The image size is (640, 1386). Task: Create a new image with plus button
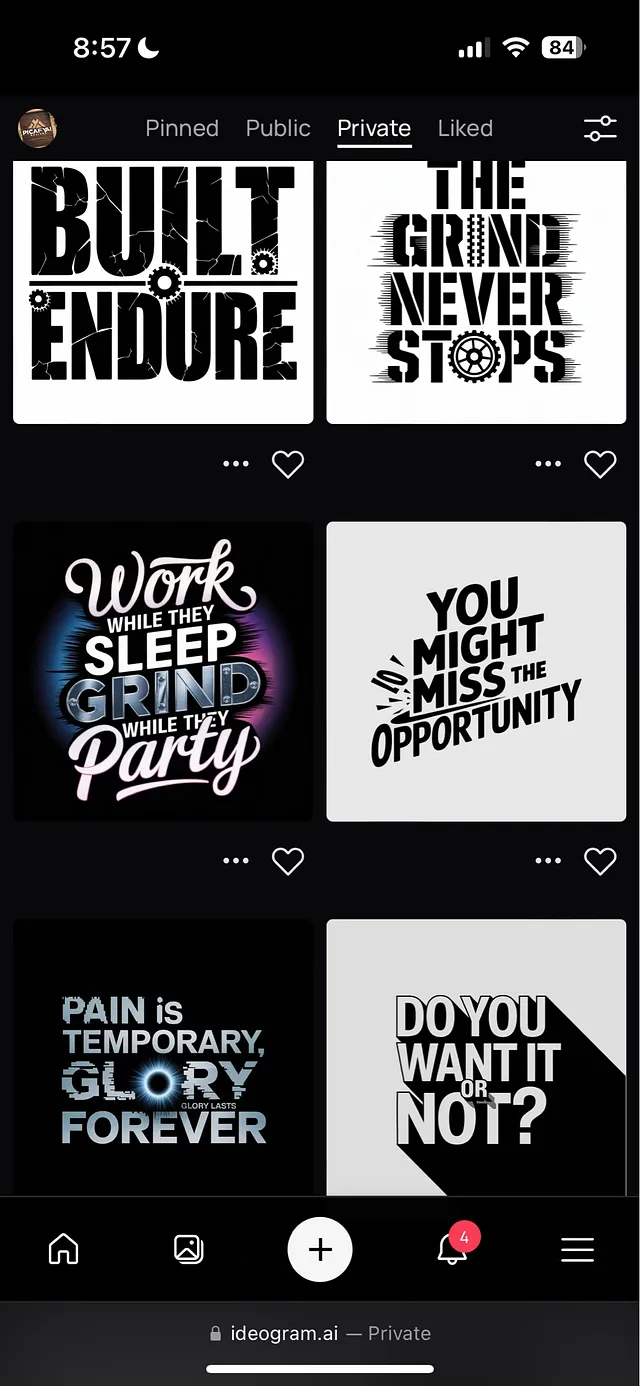click(320, 1249)
